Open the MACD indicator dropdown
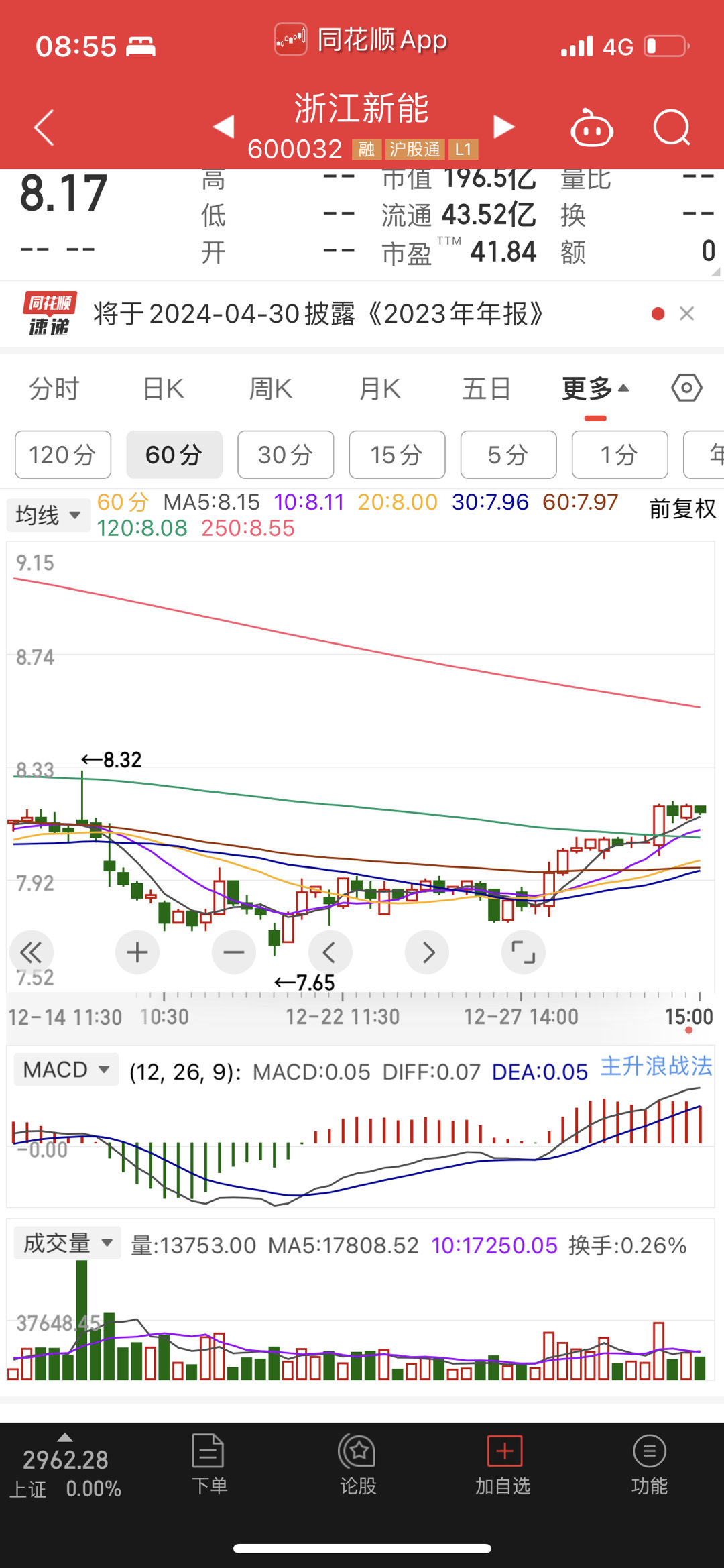This screenshot has height=1568, width=724. [x=65, y=1069]
